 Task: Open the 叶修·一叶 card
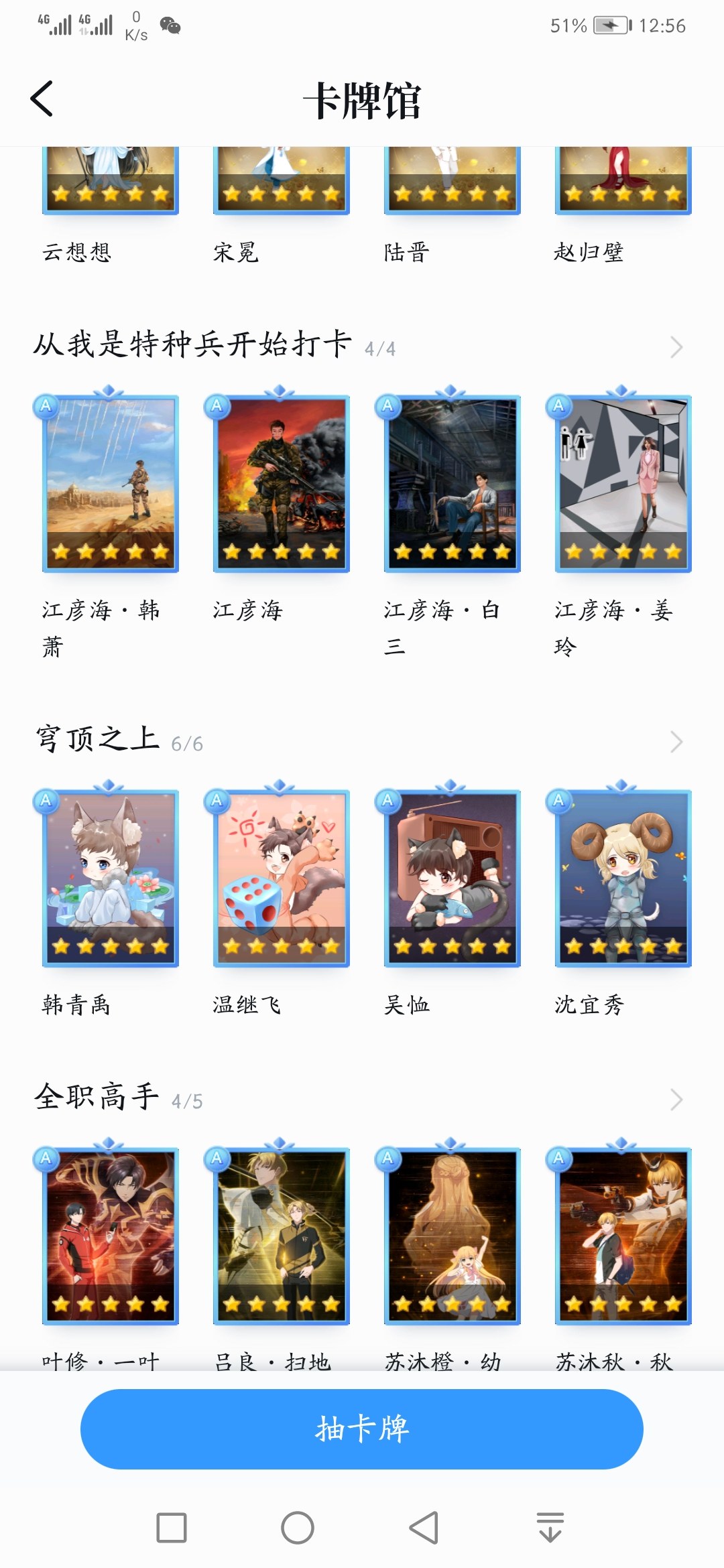click(111, 1236)
